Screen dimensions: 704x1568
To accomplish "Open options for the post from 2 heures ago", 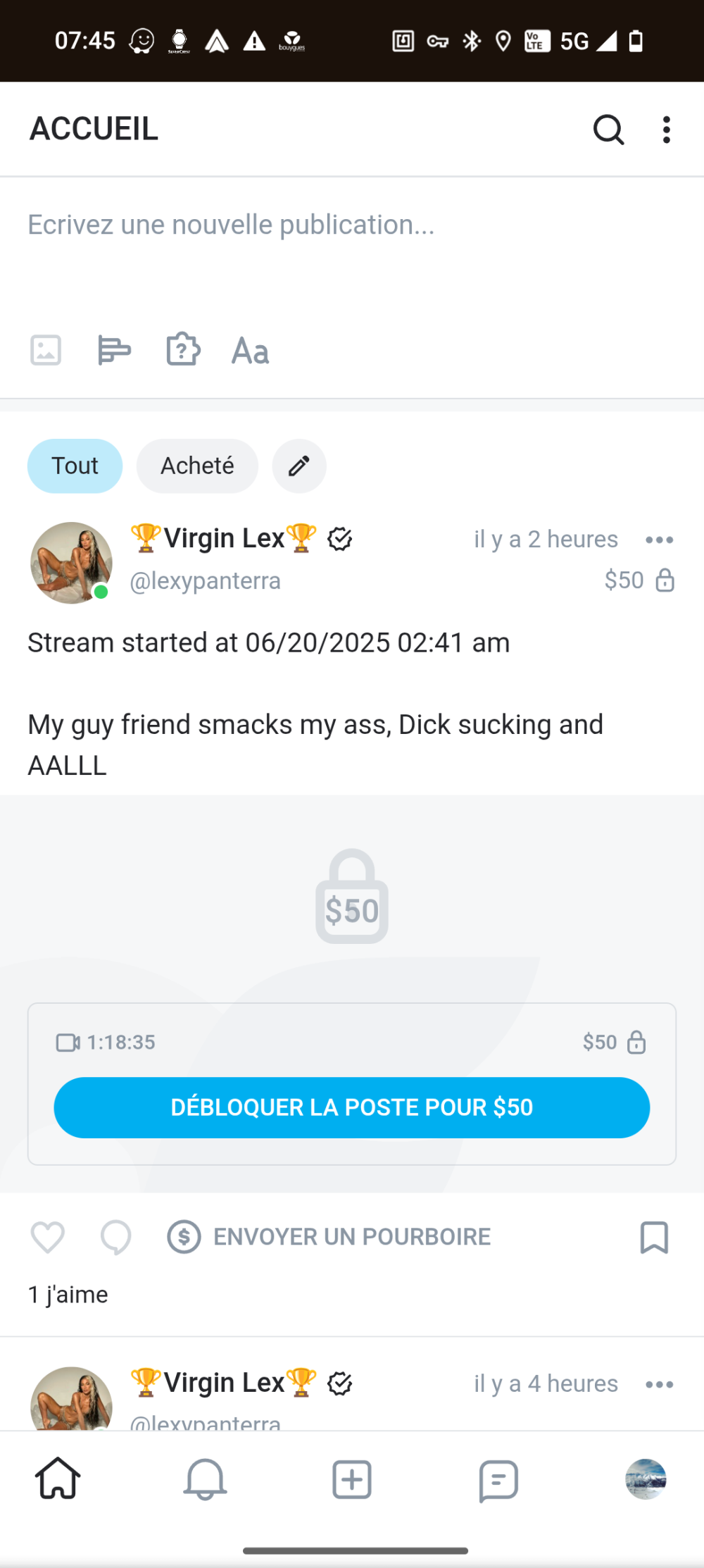I will pyautogui.click(x=659, y=540).
